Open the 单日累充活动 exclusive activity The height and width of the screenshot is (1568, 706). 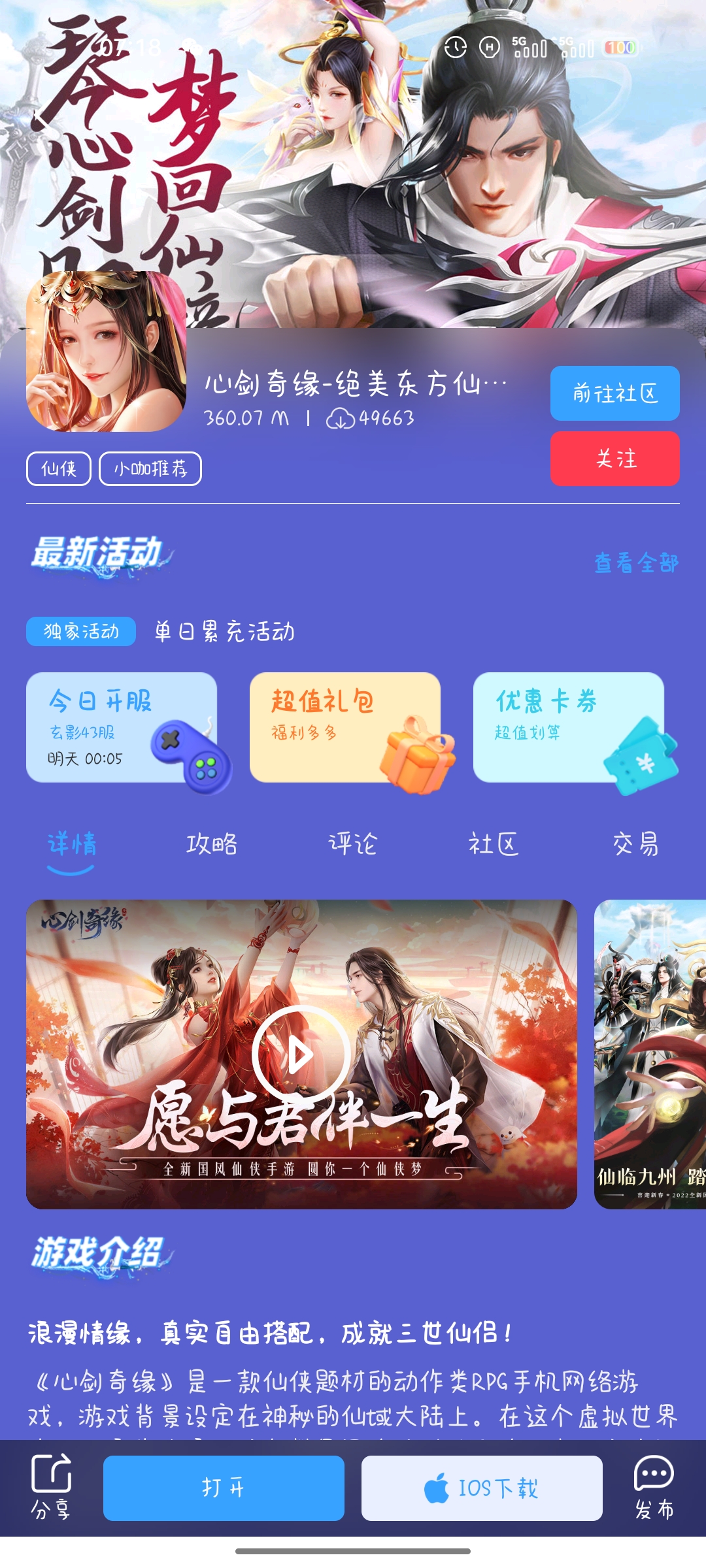(224, 632)
